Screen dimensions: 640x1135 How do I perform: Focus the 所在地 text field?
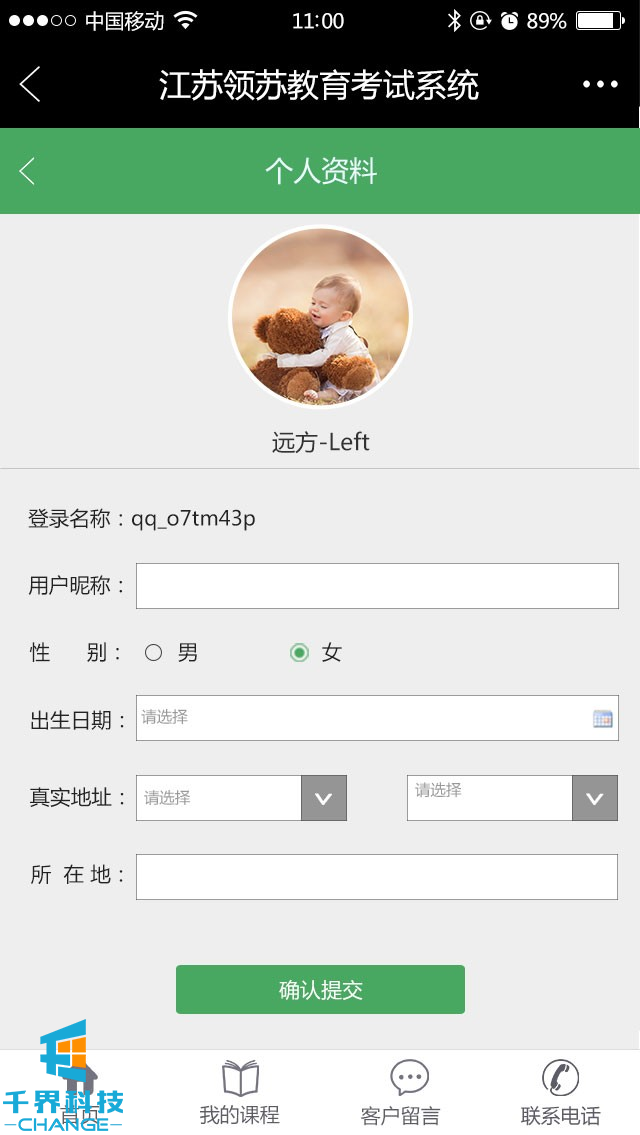click(377, 877)
